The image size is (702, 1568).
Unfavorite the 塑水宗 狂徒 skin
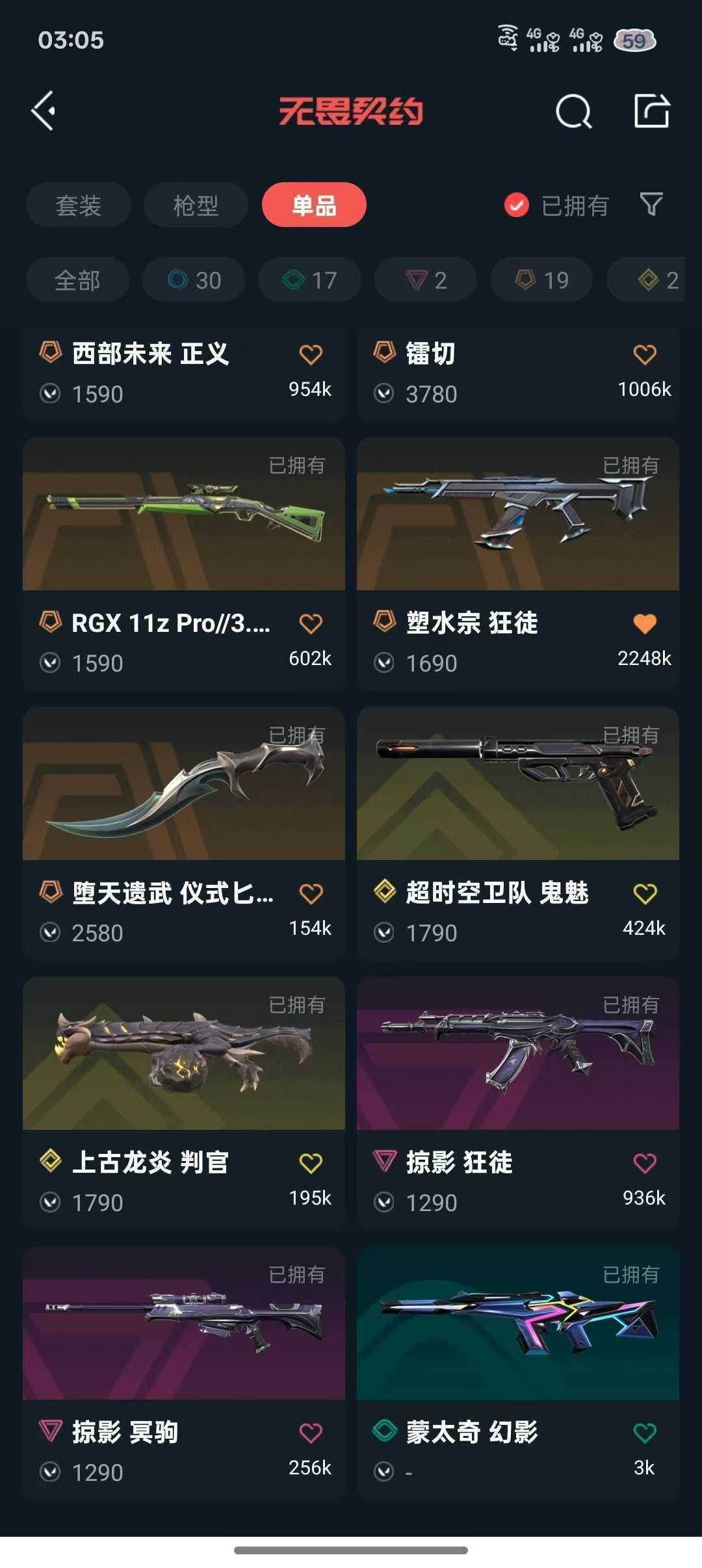tap(645, 623)
